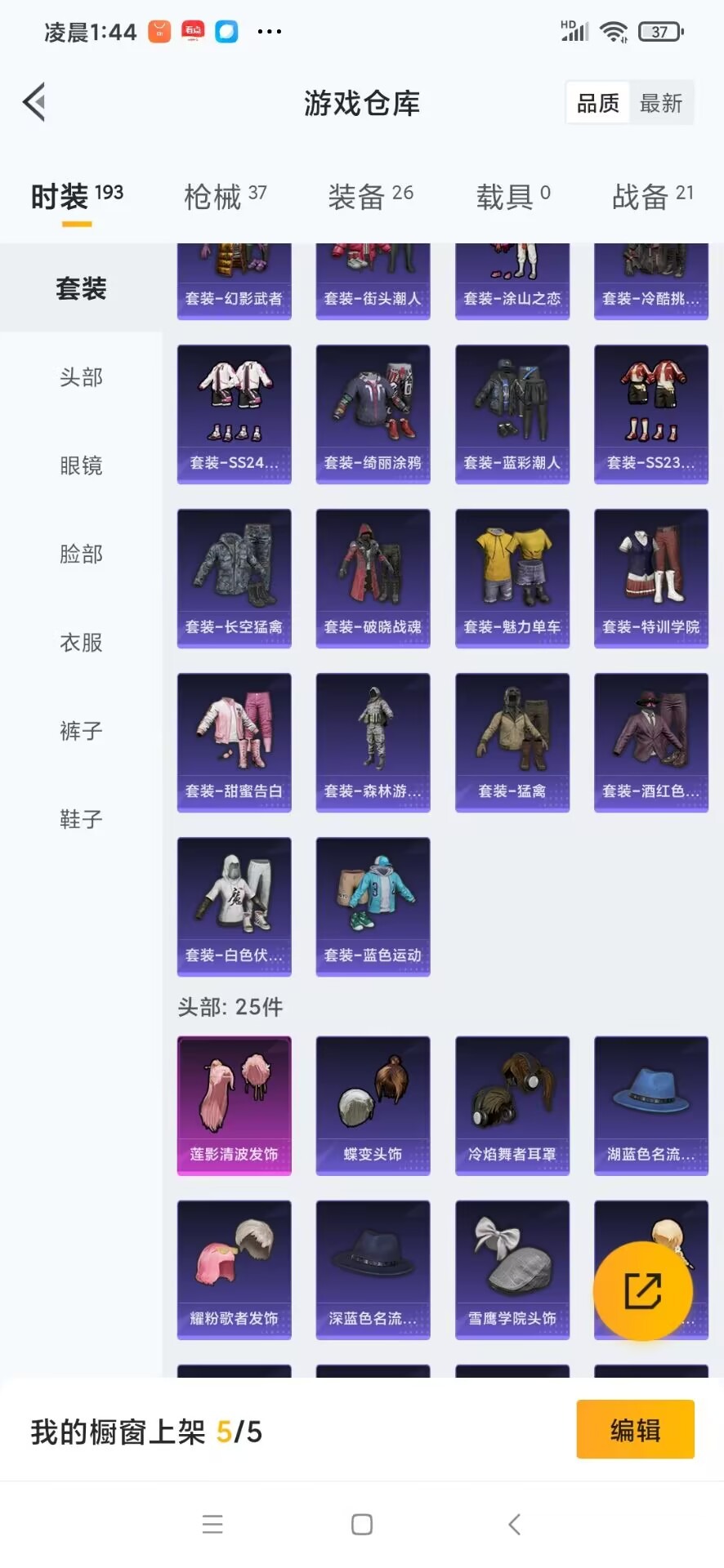Viewport: 724px width, 1568px height.
Task: Open the 套装-魅力单车 outfit
Action: [x=512, y=578]
